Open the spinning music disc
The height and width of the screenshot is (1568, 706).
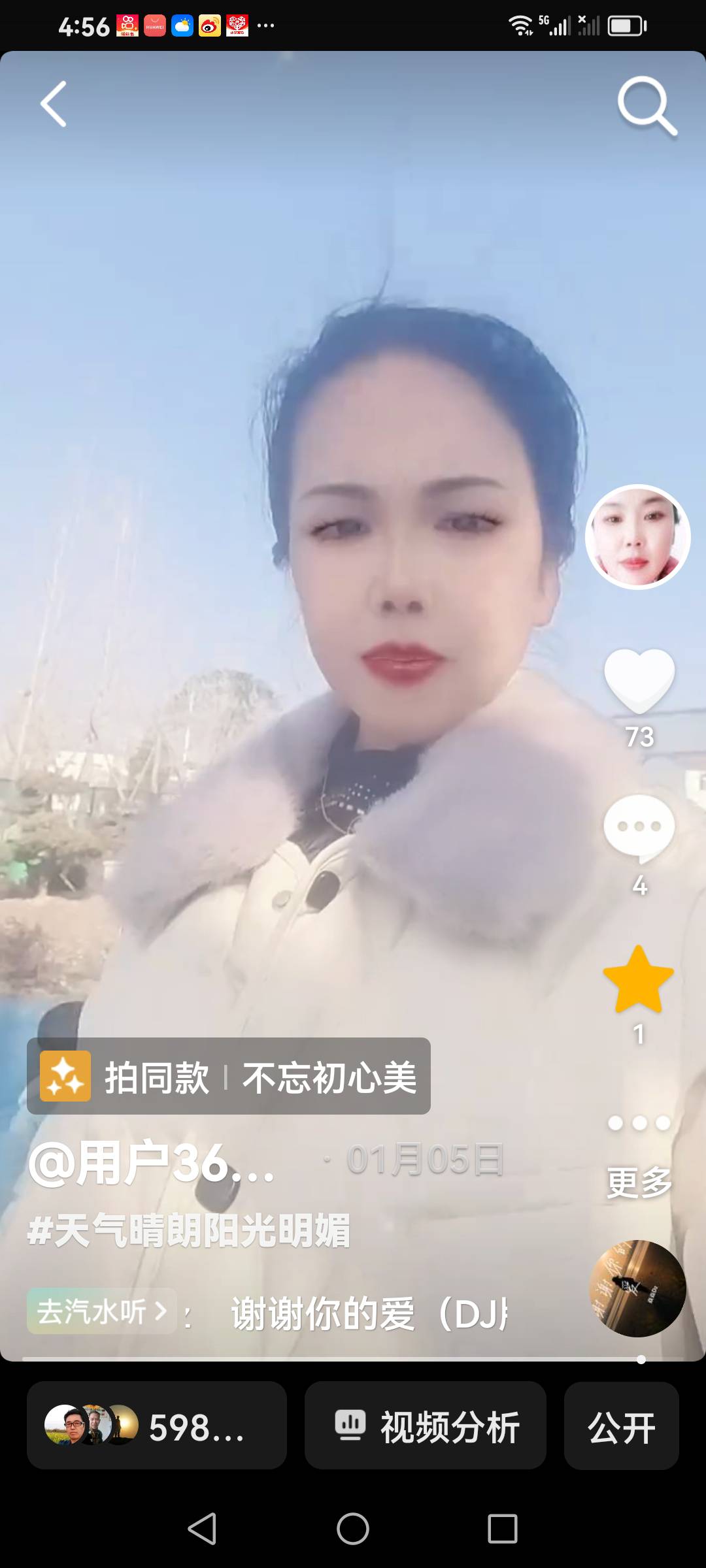point(637,1288)
